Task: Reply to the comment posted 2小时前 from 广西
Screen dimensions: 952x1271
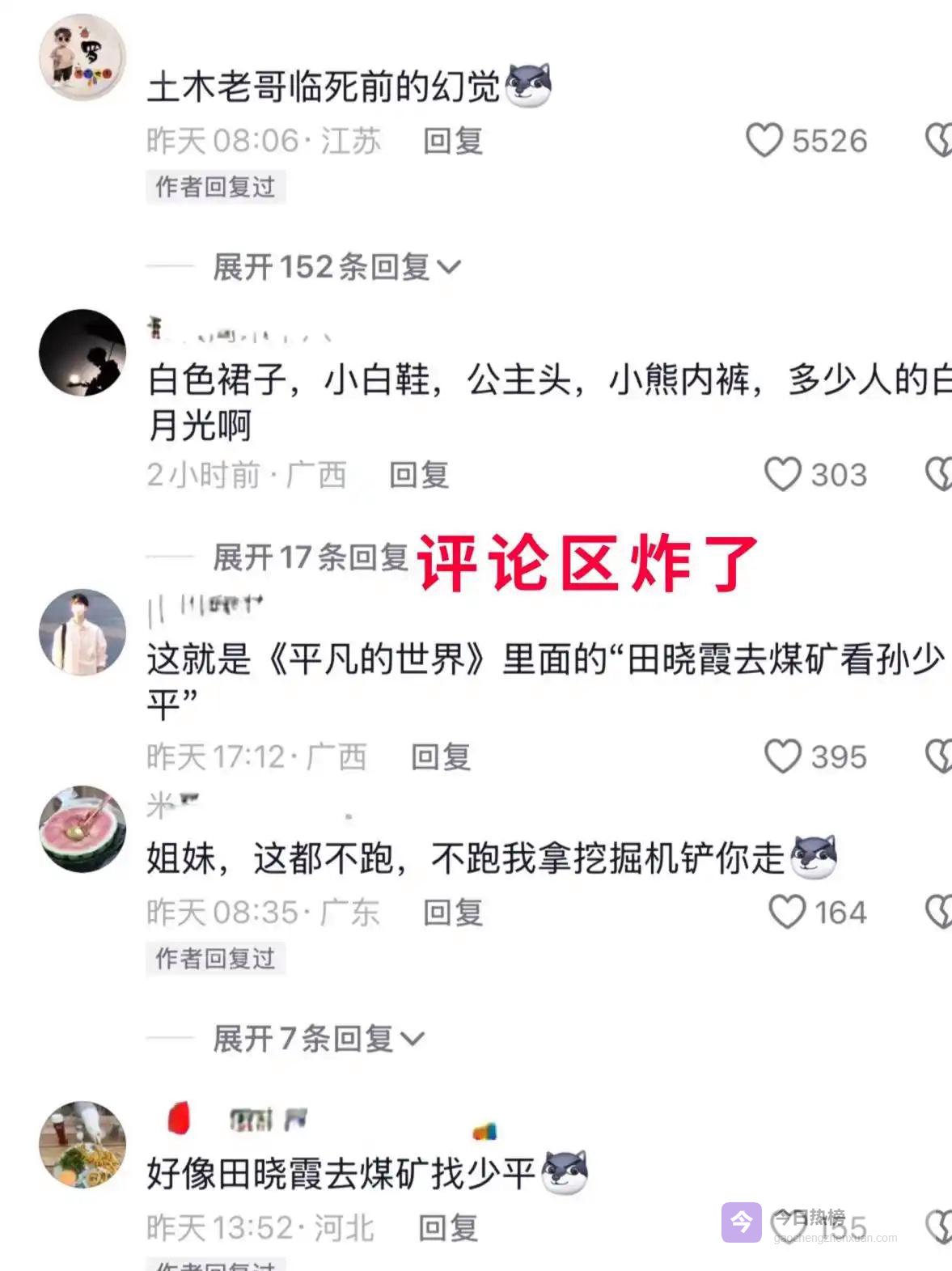Action: [x=419, y=475]
